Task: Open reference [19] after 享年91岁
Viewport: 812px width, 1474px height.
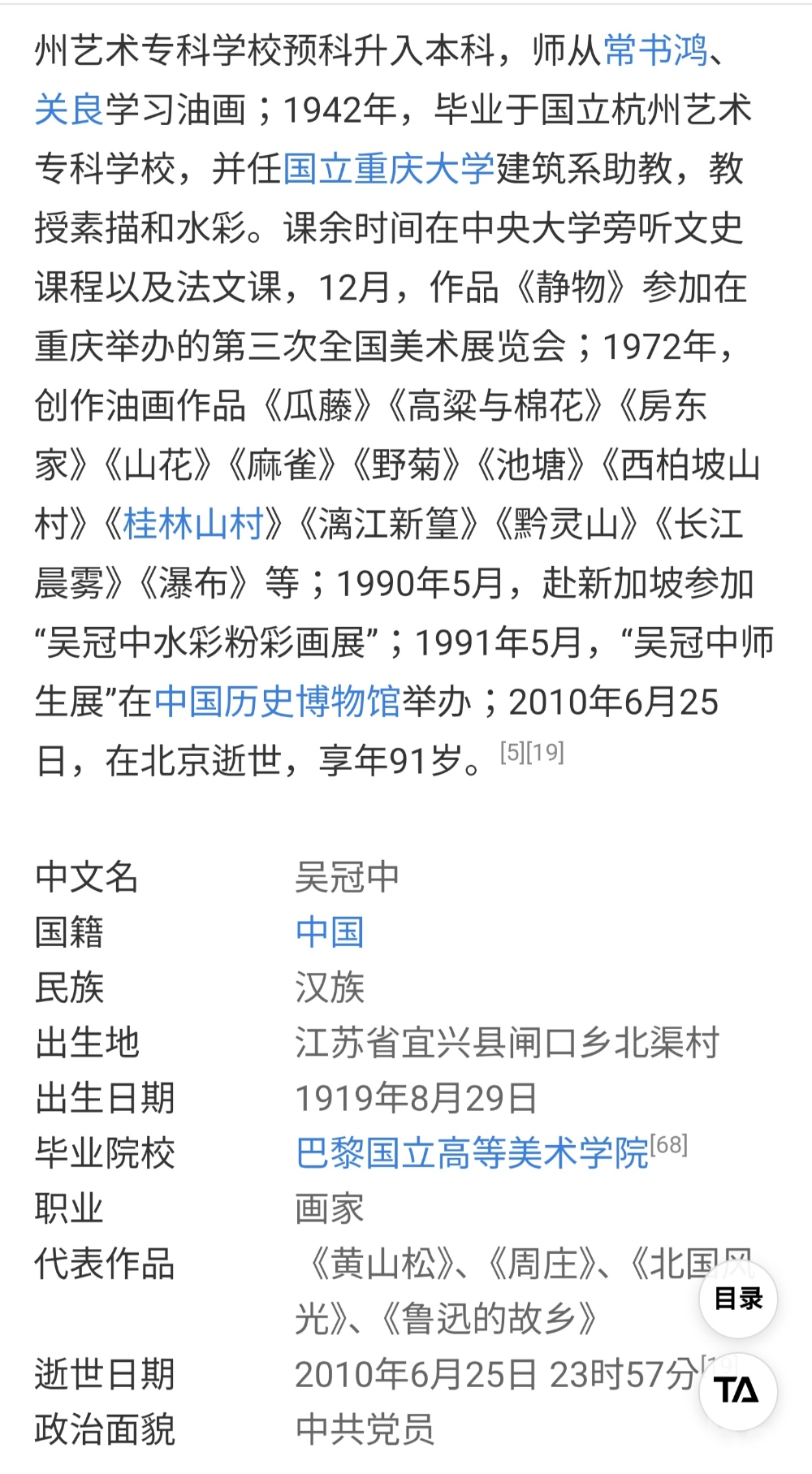Action: [x=546, y=752]
